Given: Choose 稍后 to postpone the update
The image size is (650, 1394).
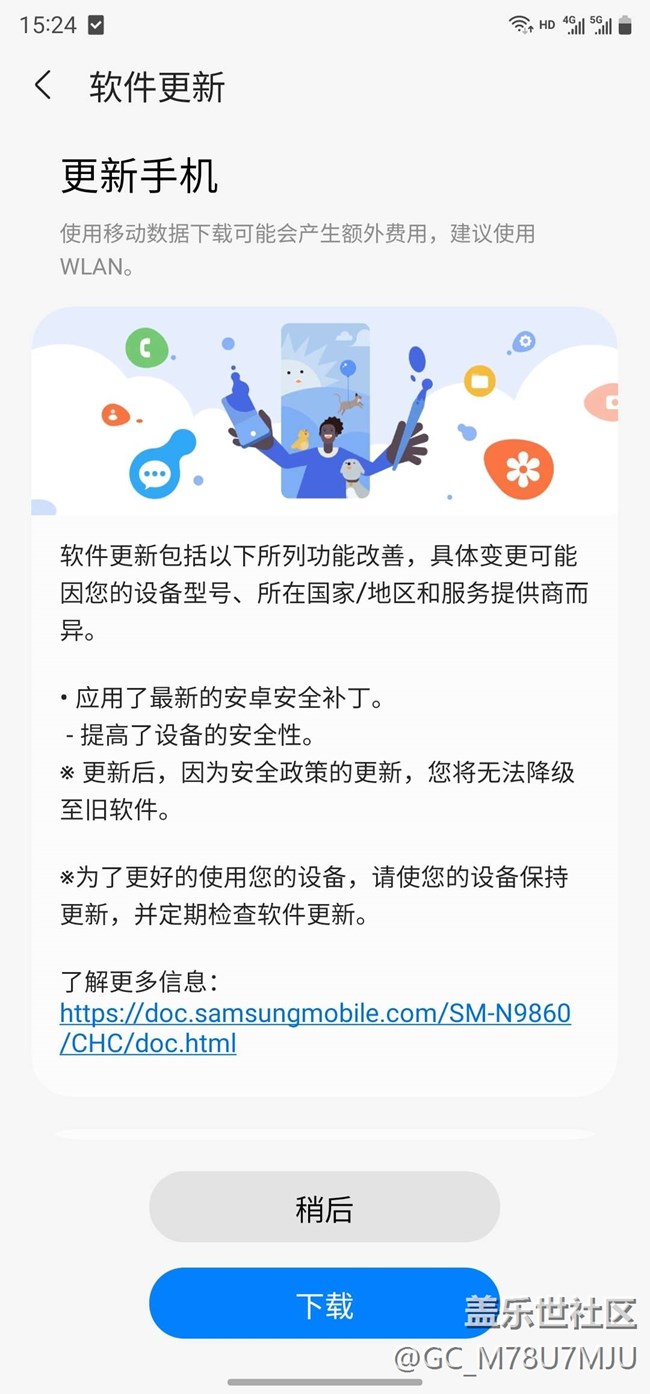Looking at the screenshot, I should click(324, 1208).
